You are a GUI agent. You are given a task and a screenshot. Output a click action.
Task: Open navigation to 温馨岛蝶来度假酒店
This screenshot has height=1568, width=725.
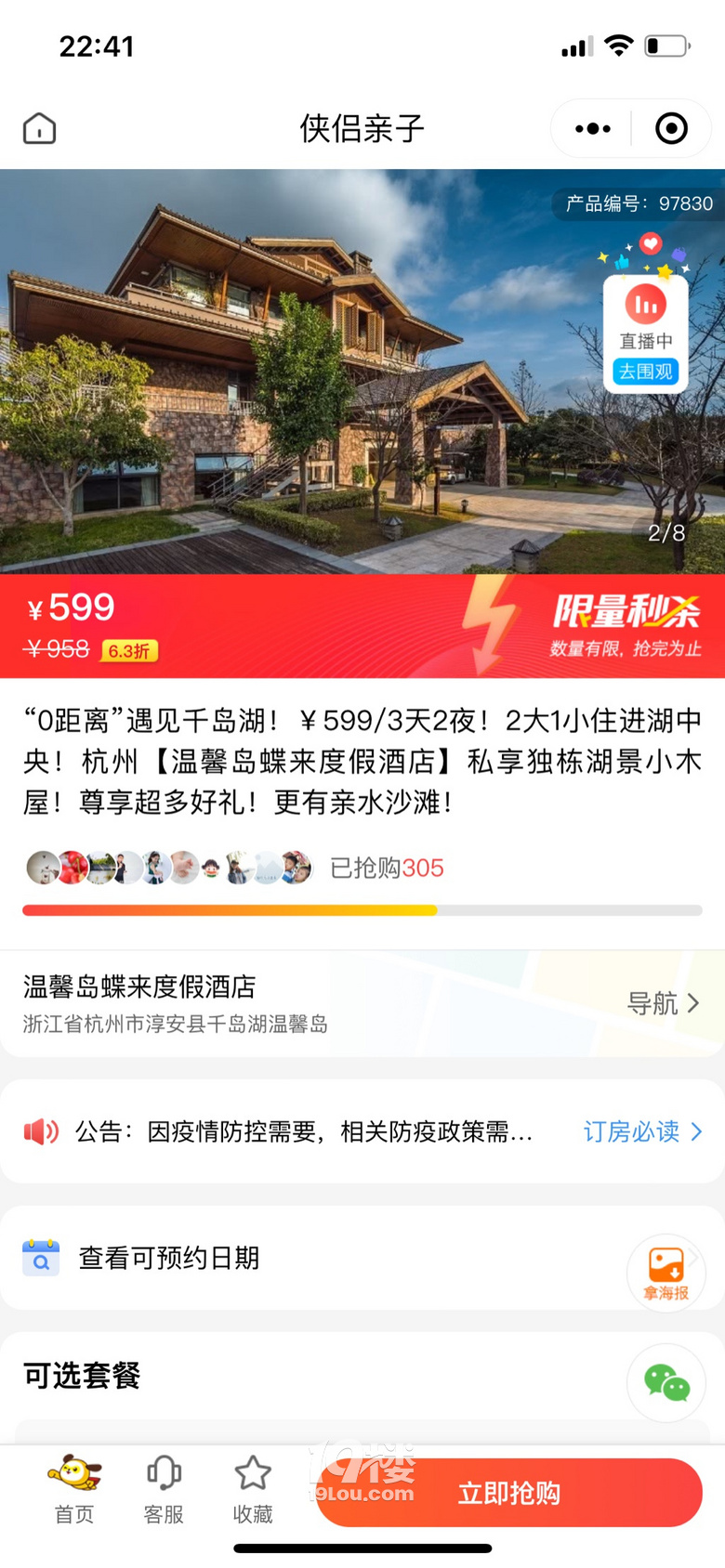click(664, 1003)
